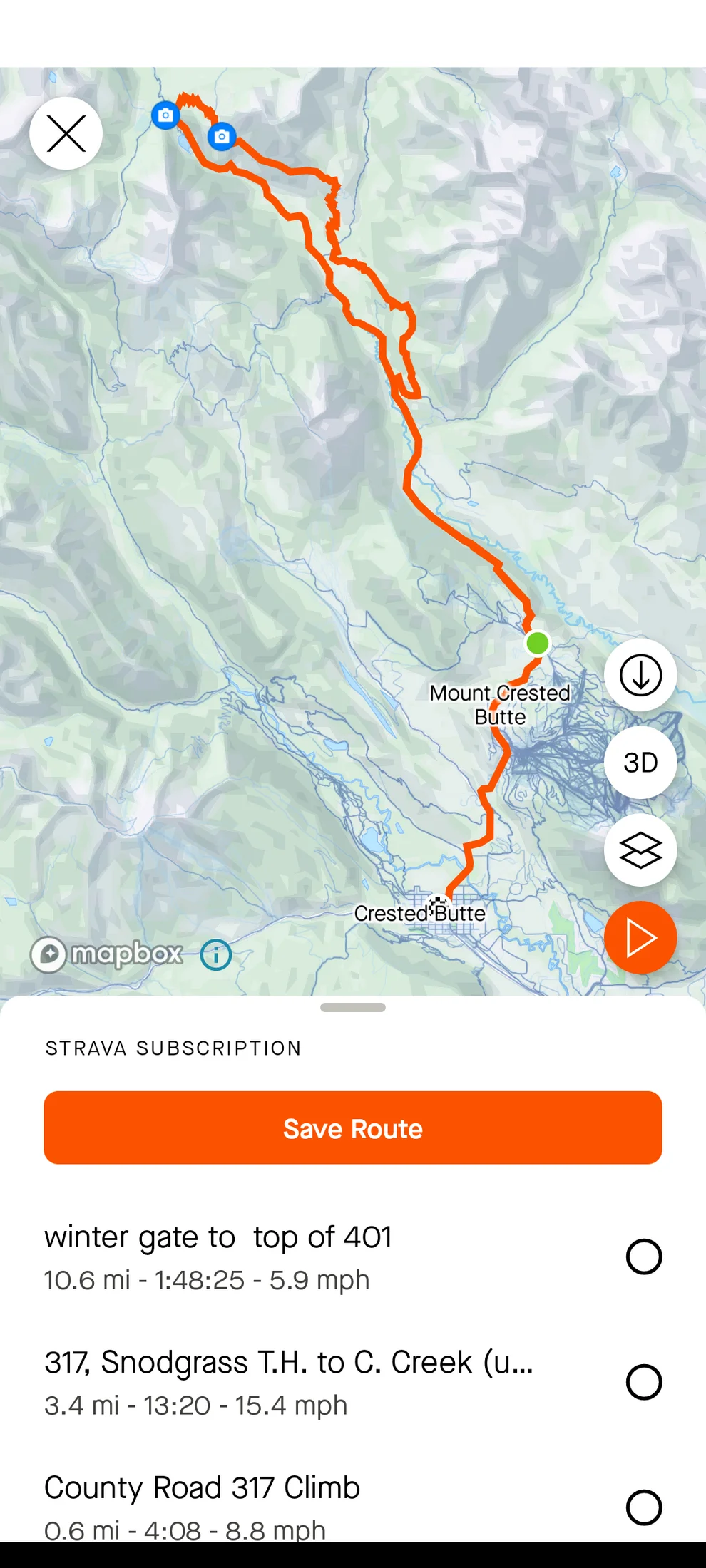Open the right photo marker near the route top
706x1568 pixels.
point(222,135)
